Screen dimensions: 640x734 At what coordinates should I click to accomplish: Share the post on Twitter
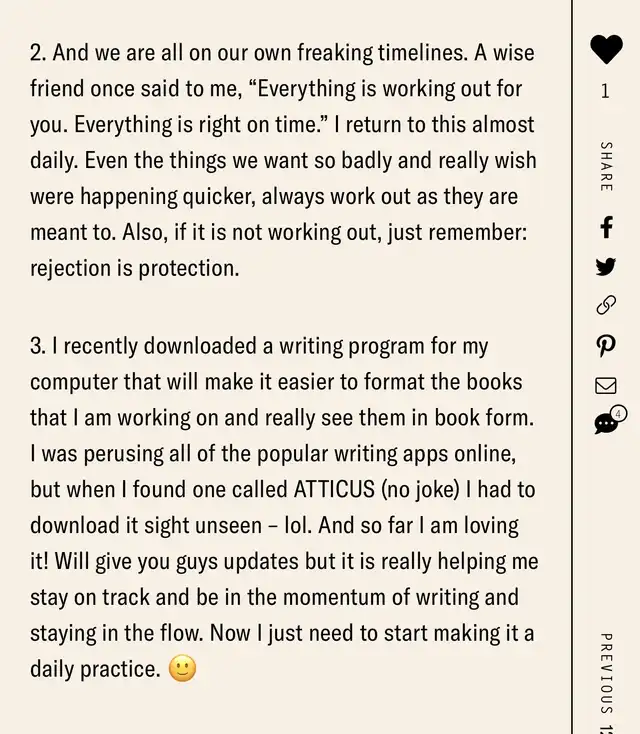click(606, 267)
